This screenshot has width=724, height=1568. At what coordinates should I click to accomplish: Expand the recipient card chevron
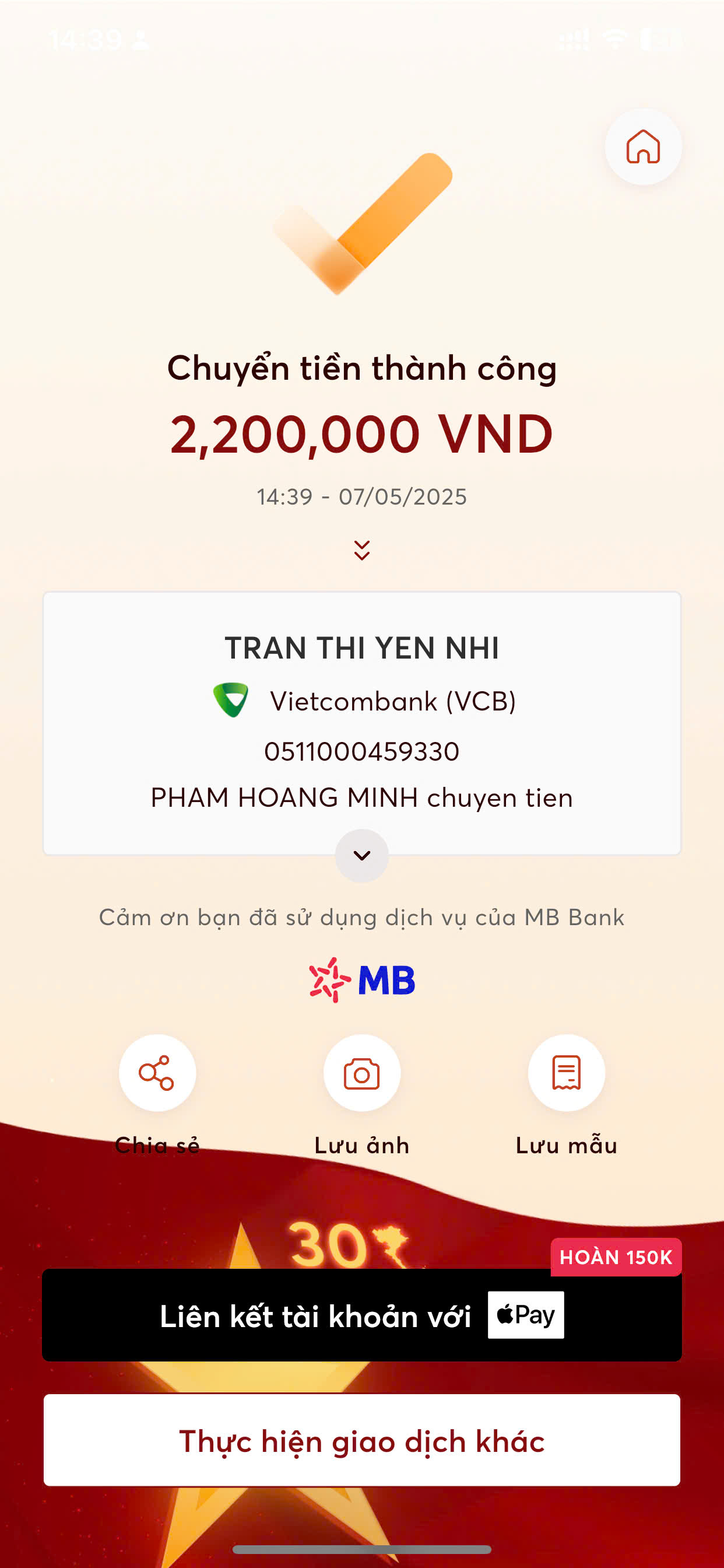(361, 855)
